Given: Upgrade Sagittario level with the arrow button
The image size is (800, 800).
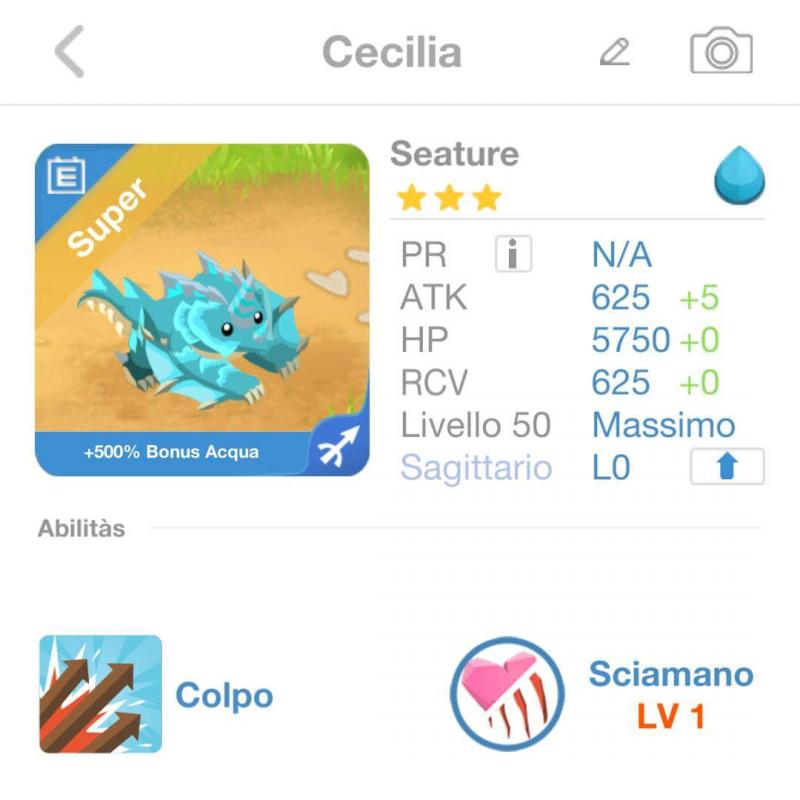Looking at the screenshot, I should click(727, 467).
